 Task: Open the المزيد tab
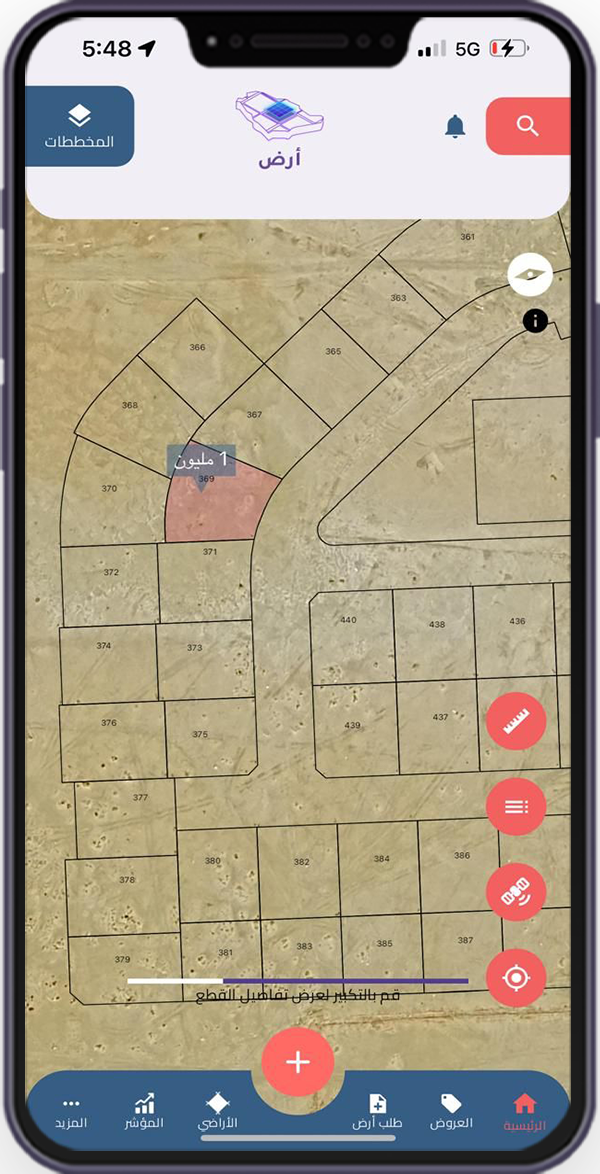71,1110
